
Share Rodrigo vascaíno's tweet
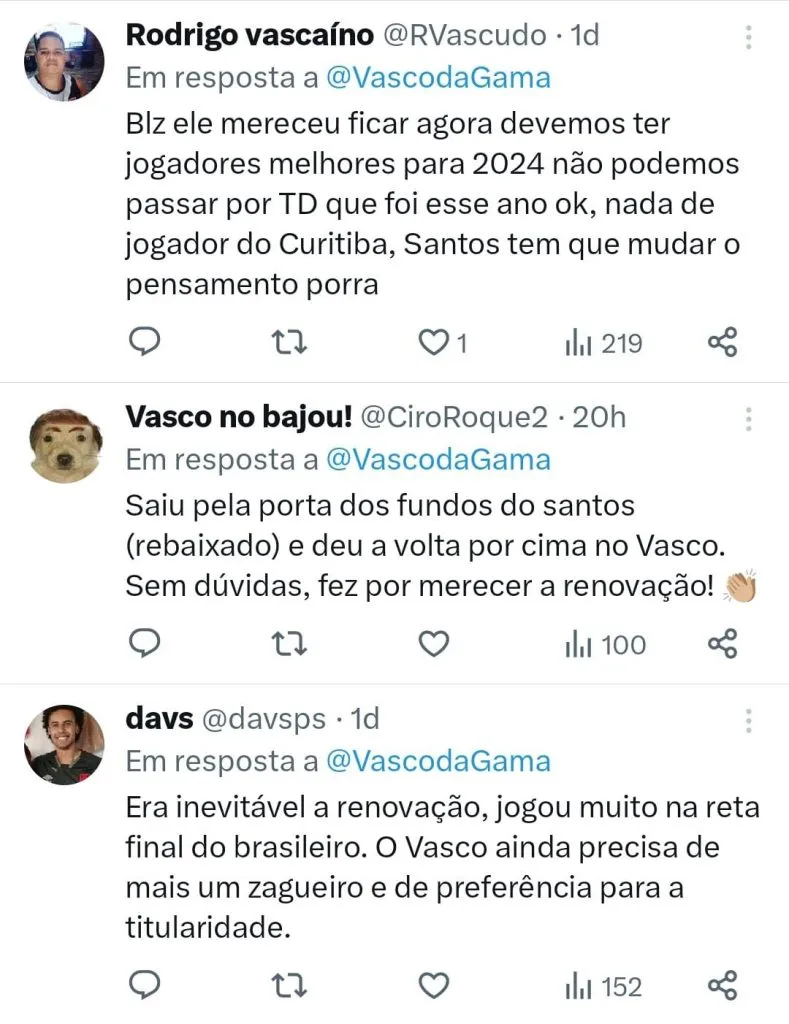(x=723, y=343)
